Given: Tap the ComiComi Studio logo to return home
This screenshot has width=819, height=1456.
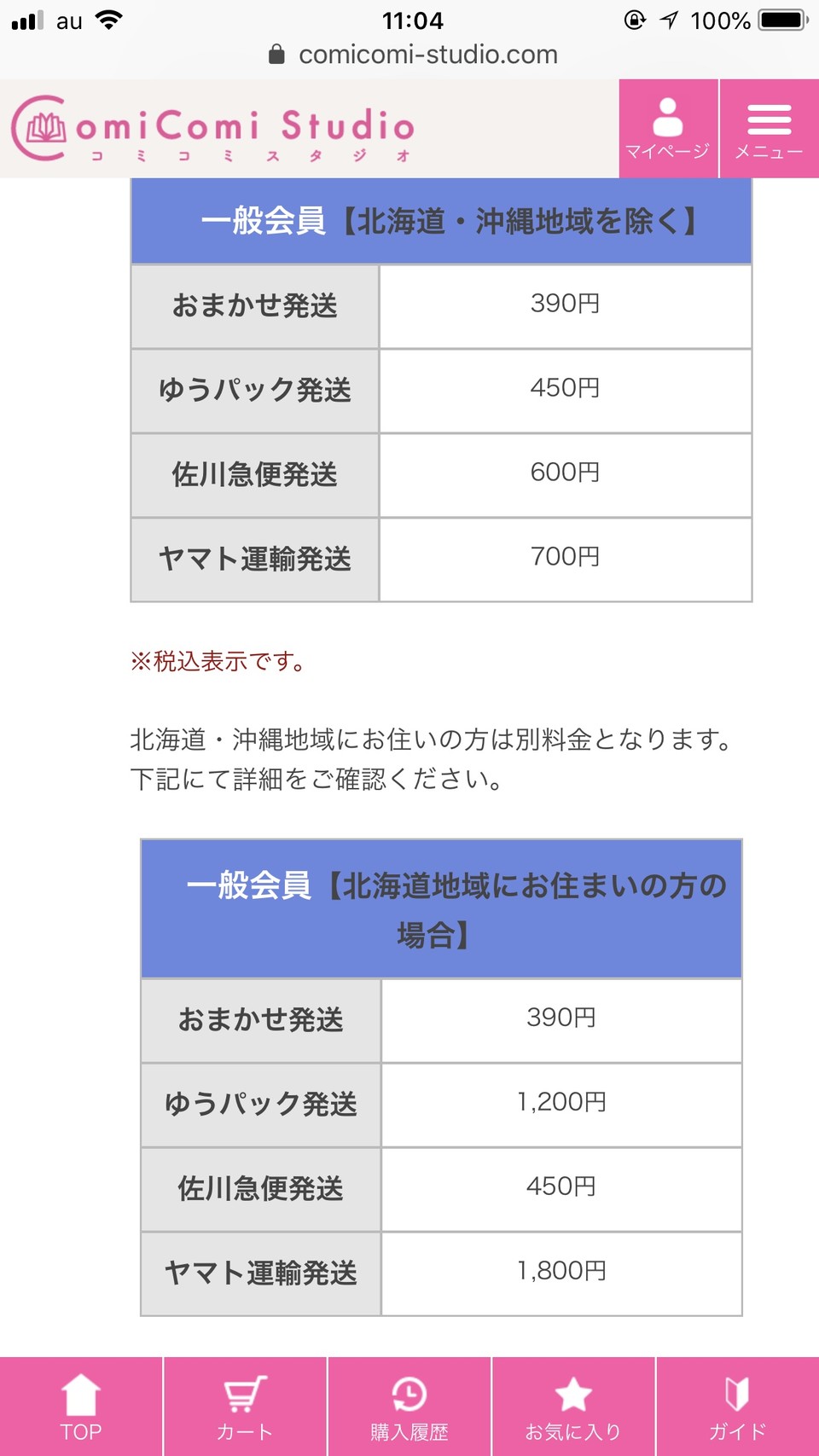Looking at the screenshot, I should tap(213, 129).
